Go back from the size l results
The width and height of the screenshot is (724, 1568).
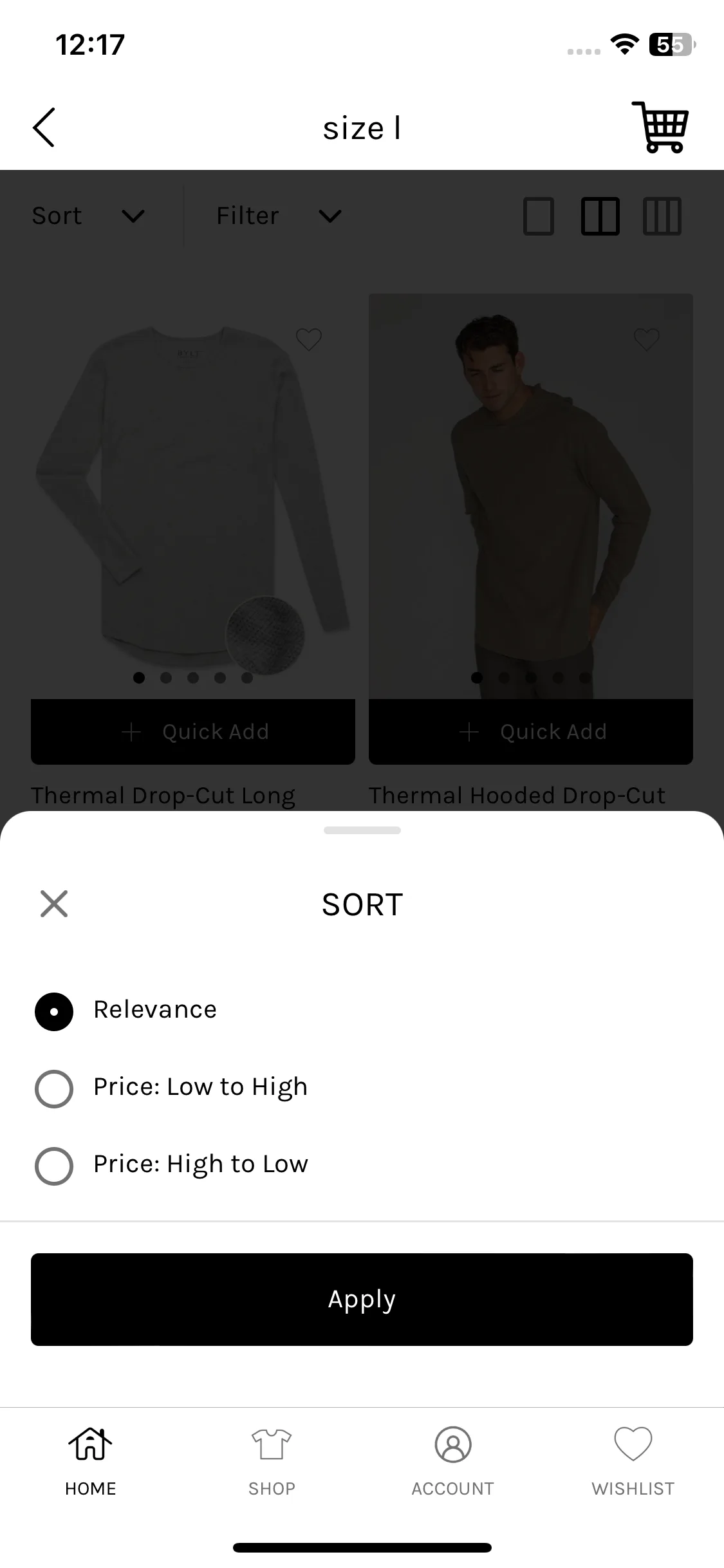pyautogui.click(x=44, y=127)
